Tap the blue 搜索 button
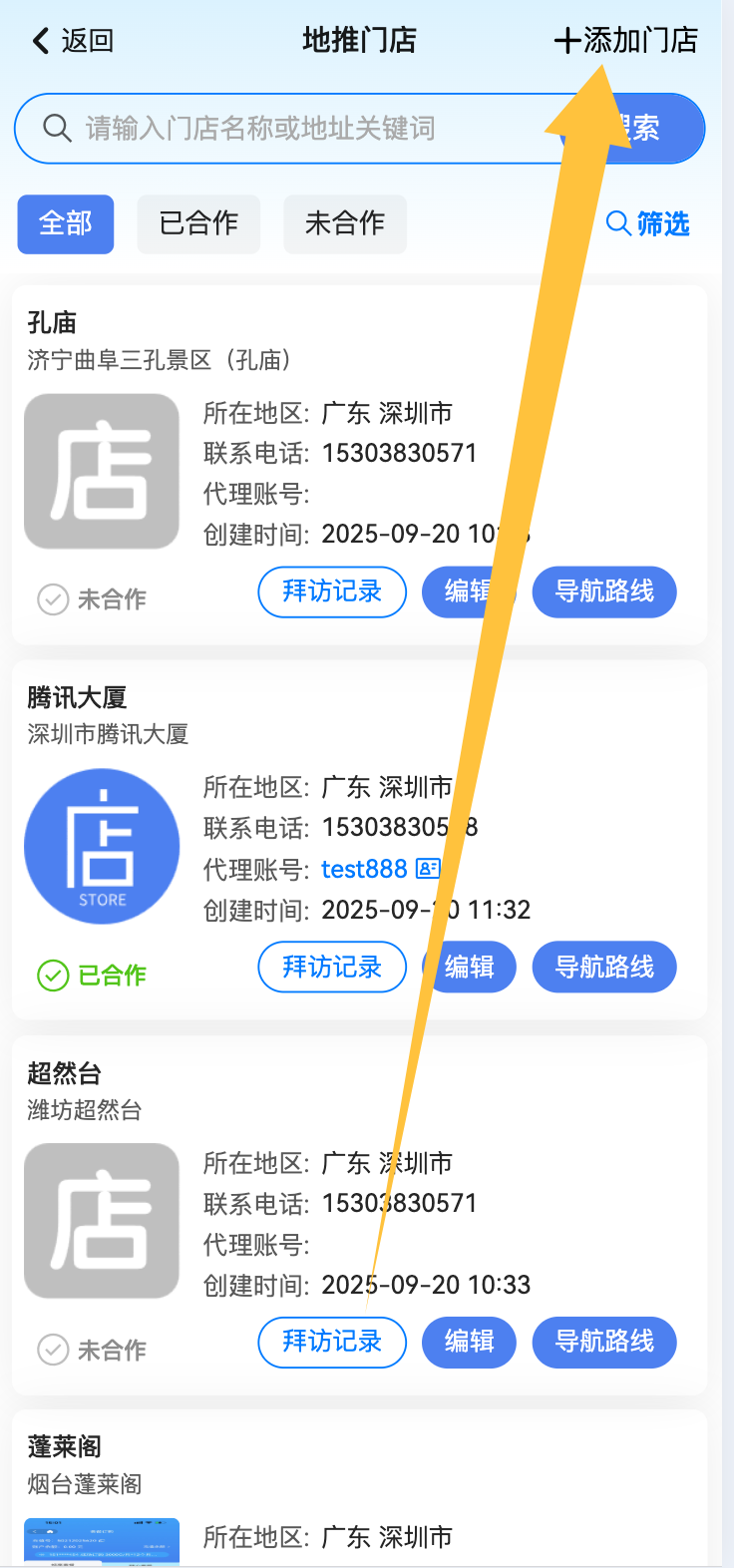Screen dimensions: 734x1568 pos(653,129)
